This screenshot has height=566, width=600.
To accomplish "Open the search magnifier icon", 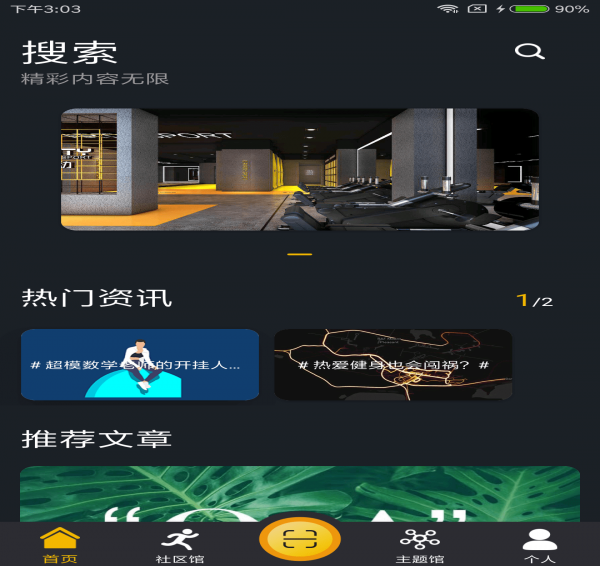I will tap(529, 52).
